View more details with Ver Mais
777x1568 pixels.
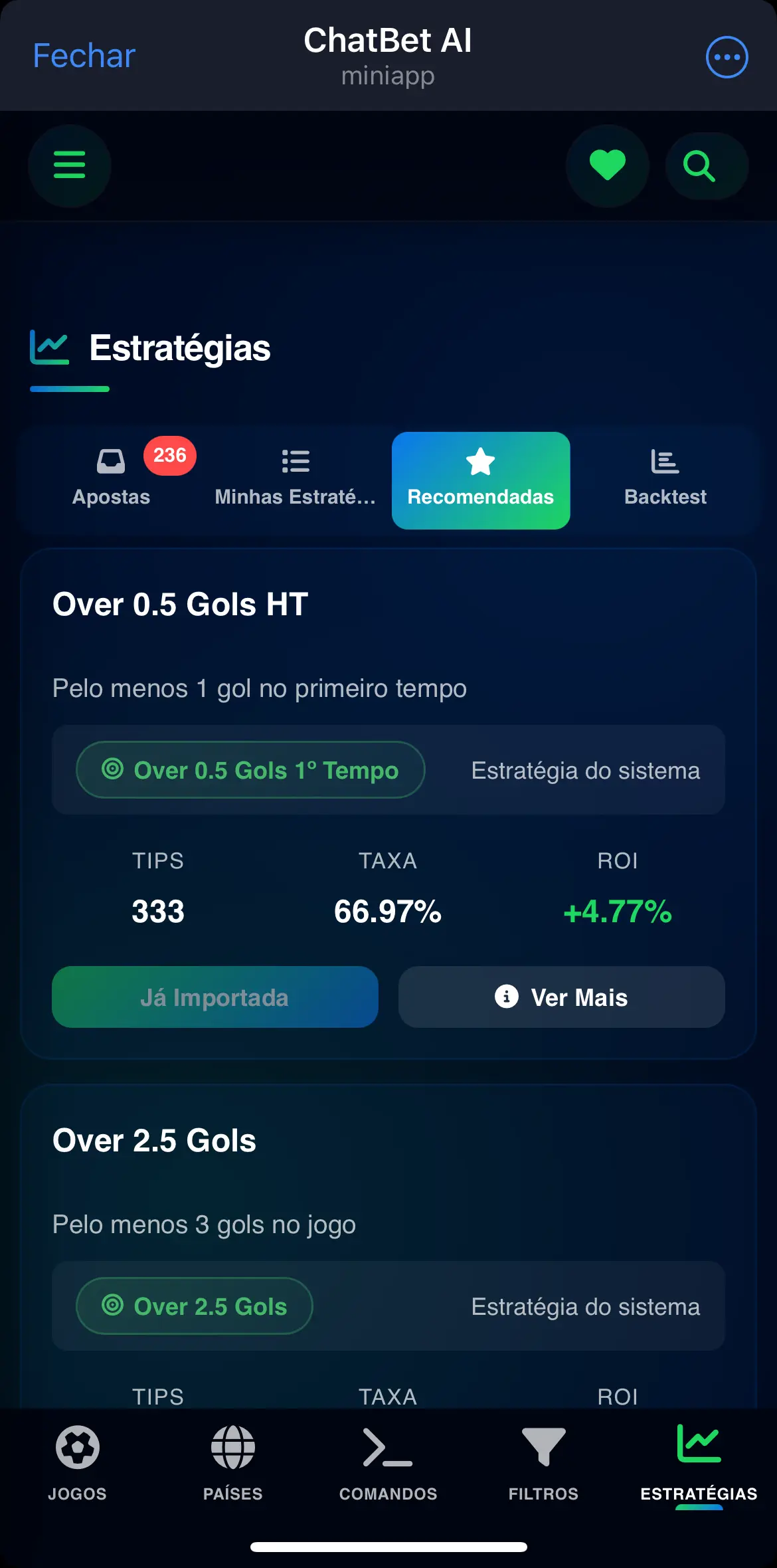[561, 997]
